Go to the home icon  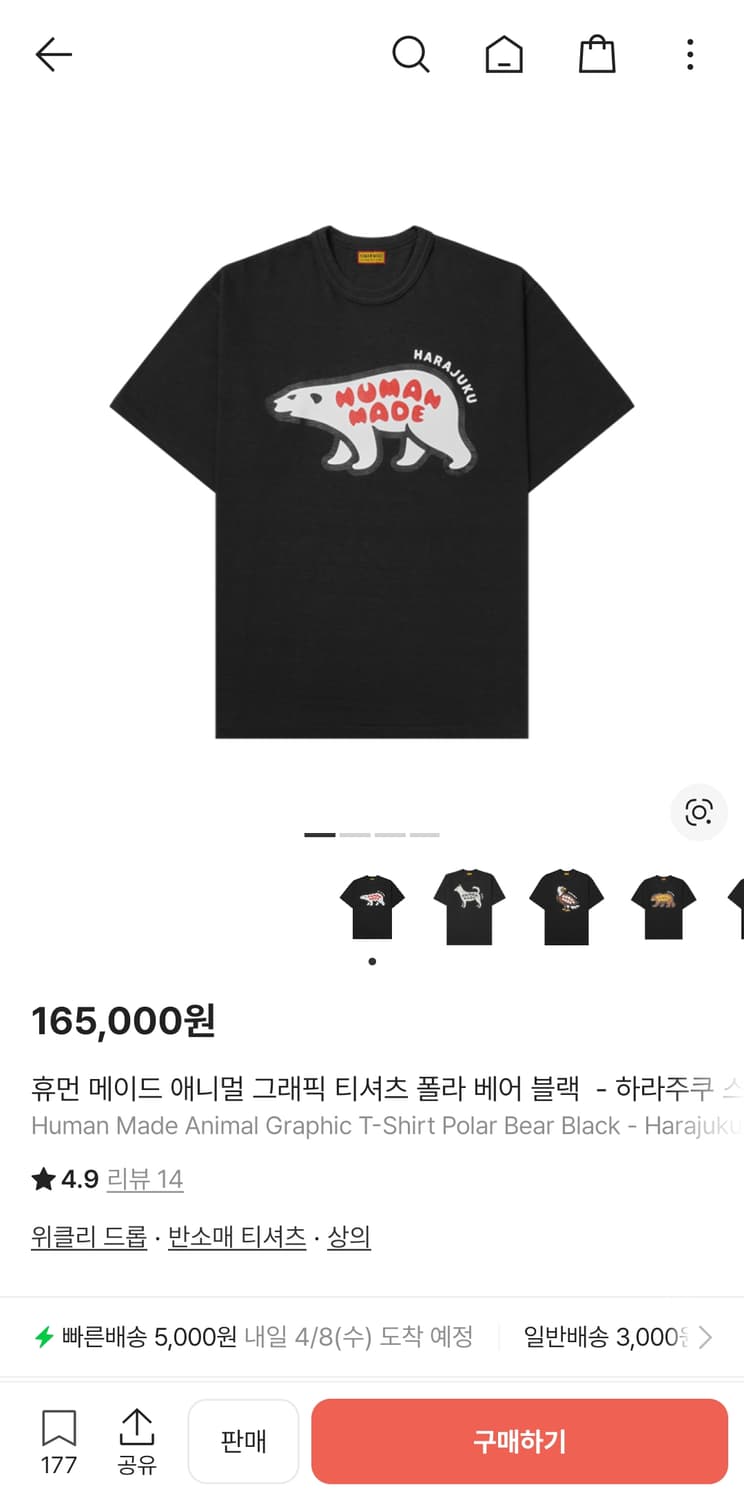click(504, 55)
